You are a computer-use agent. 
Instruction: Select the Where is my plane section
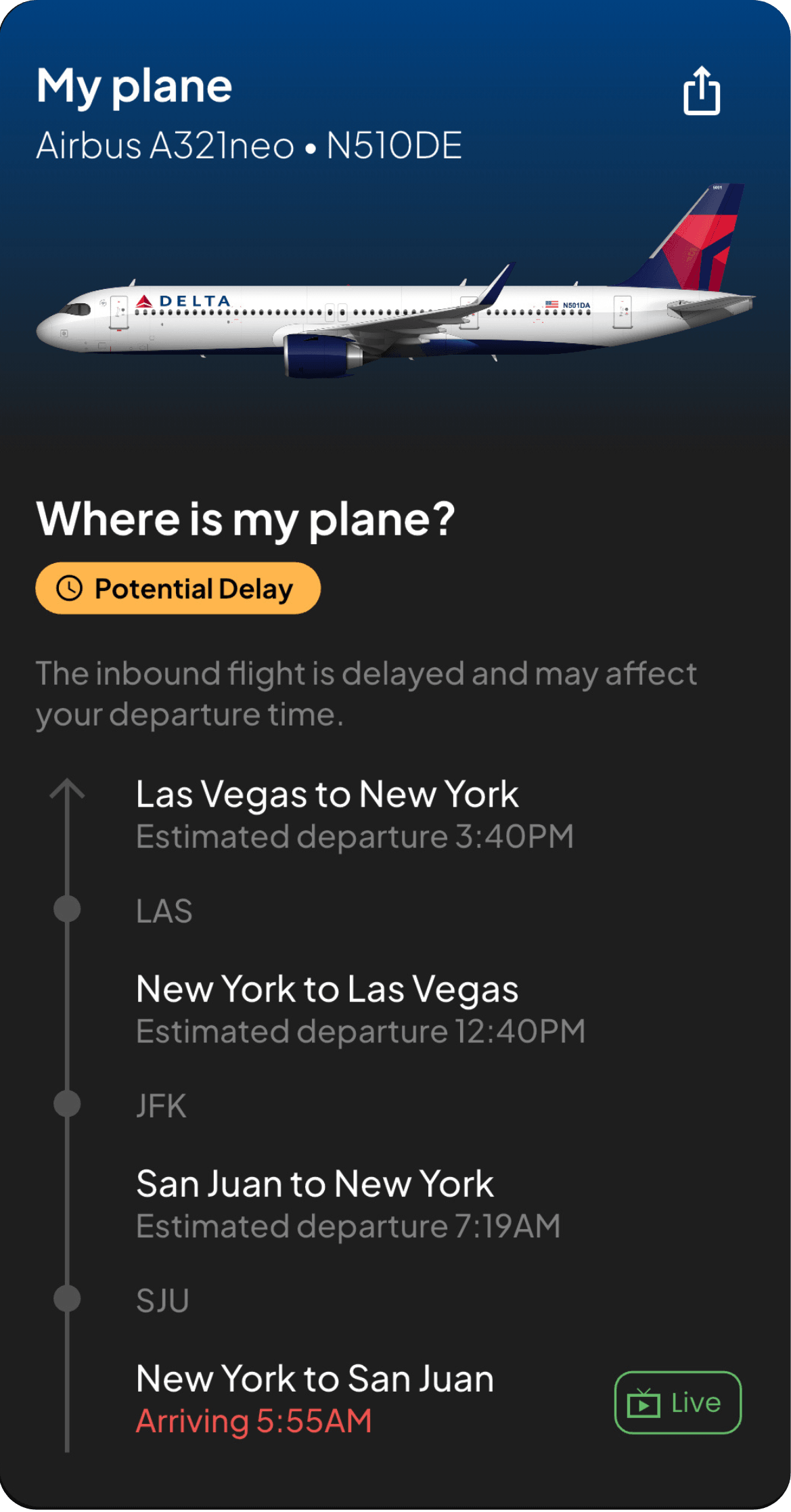click(246, 518)
